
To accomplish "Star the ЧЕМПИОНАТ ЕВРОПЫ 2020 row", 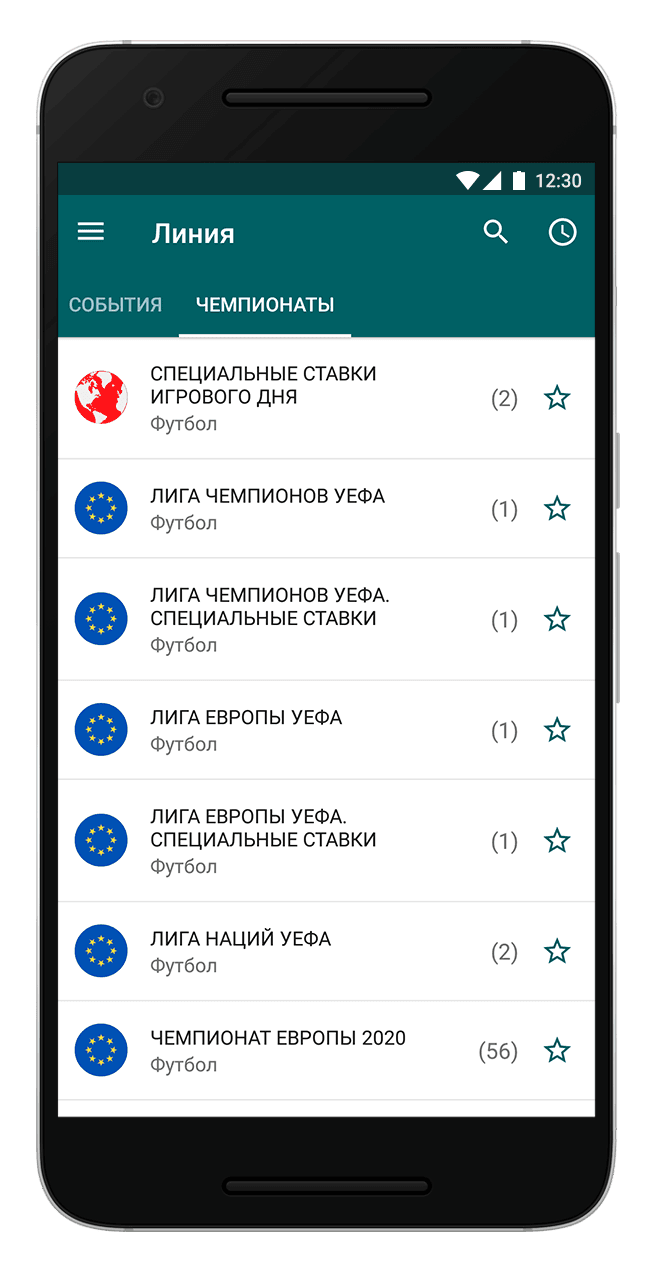I will click(x=557, y=1050).
